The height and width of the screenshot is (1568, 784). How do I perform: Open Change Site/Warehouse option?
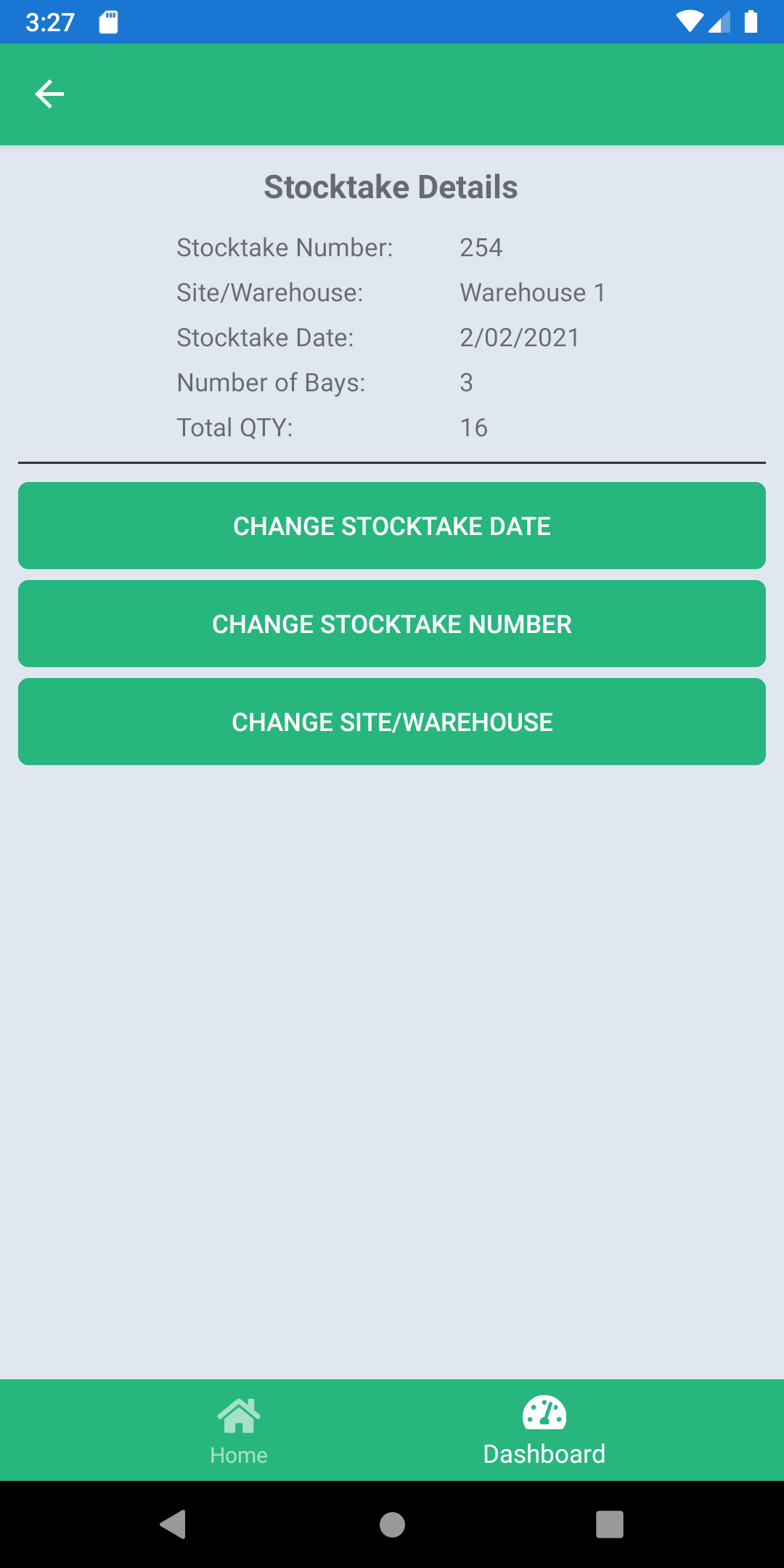click(x=392, y=722)
